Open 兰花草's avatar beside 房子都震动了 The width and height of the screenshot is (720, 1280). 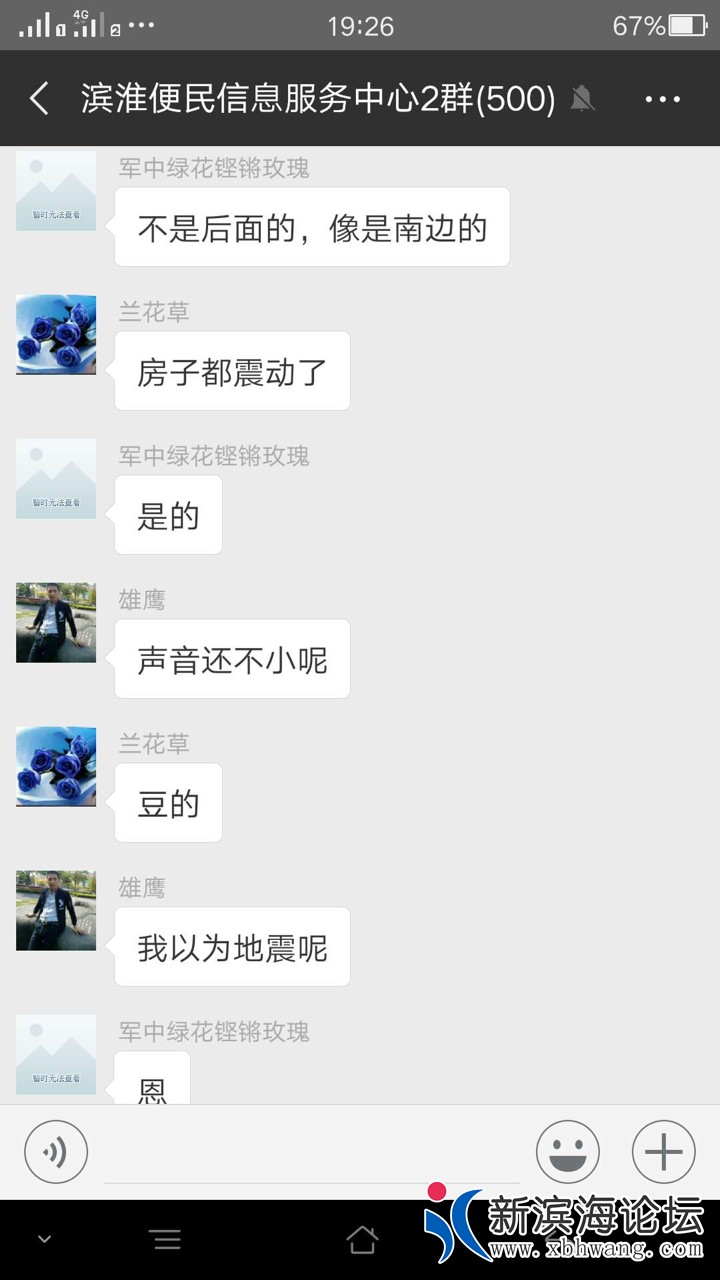click(56, 335)
